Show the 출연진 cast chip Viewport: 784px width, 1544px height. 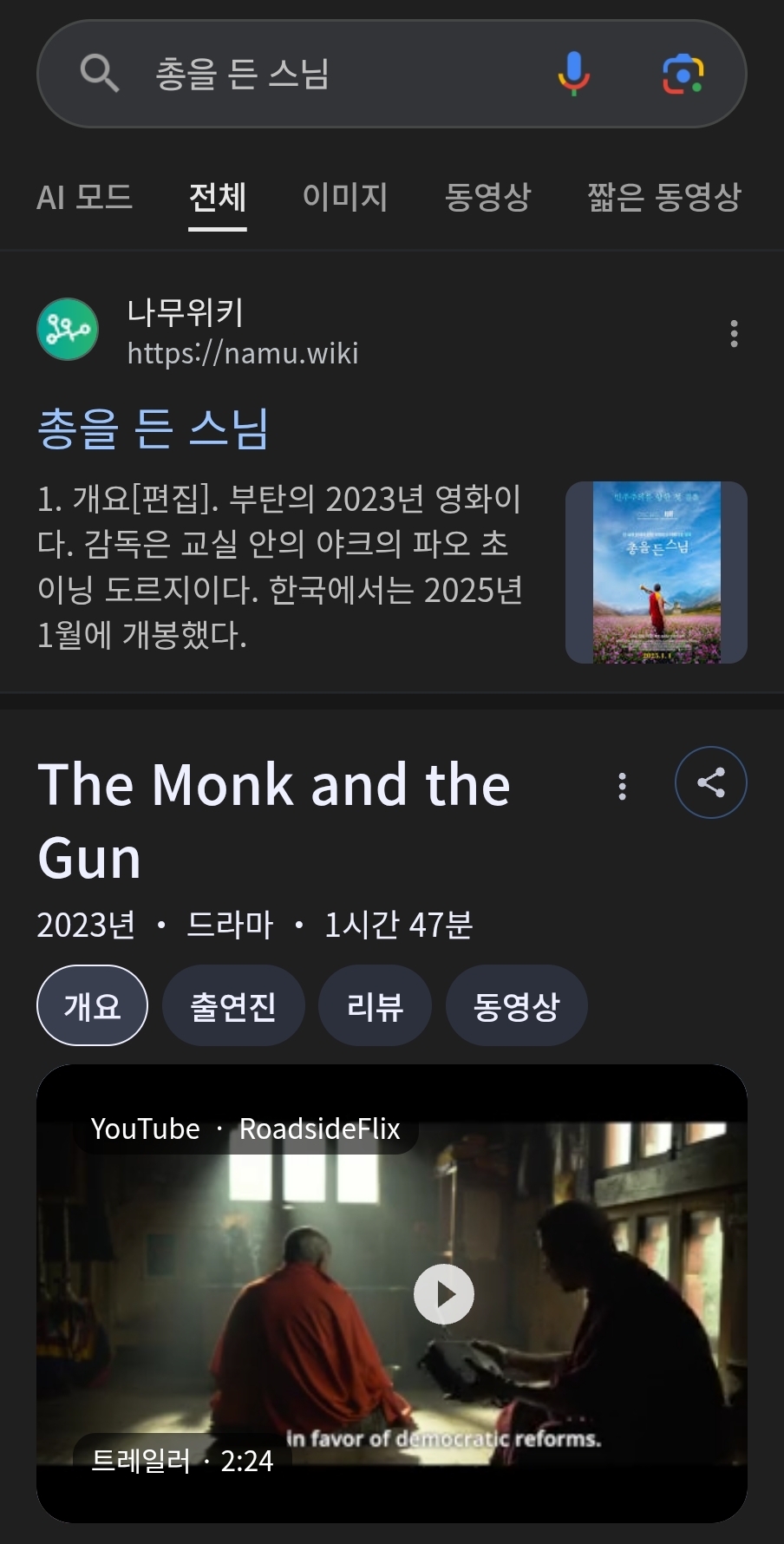pyautogui.click(x=233, y=1005)
